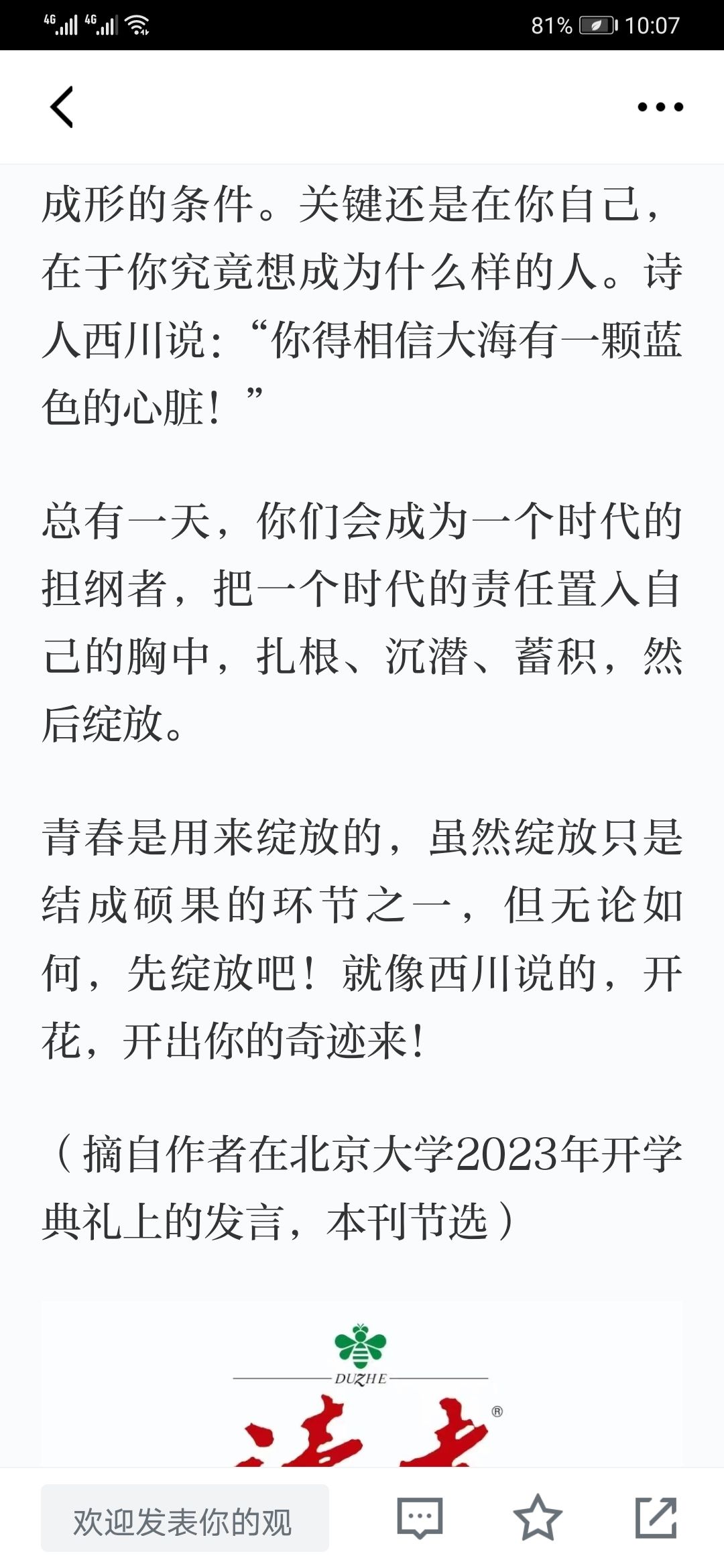Open the three-dot overflow menu
Image resolution: width=724 pixels, height=1568 pixels.
(x=660, y=107)
